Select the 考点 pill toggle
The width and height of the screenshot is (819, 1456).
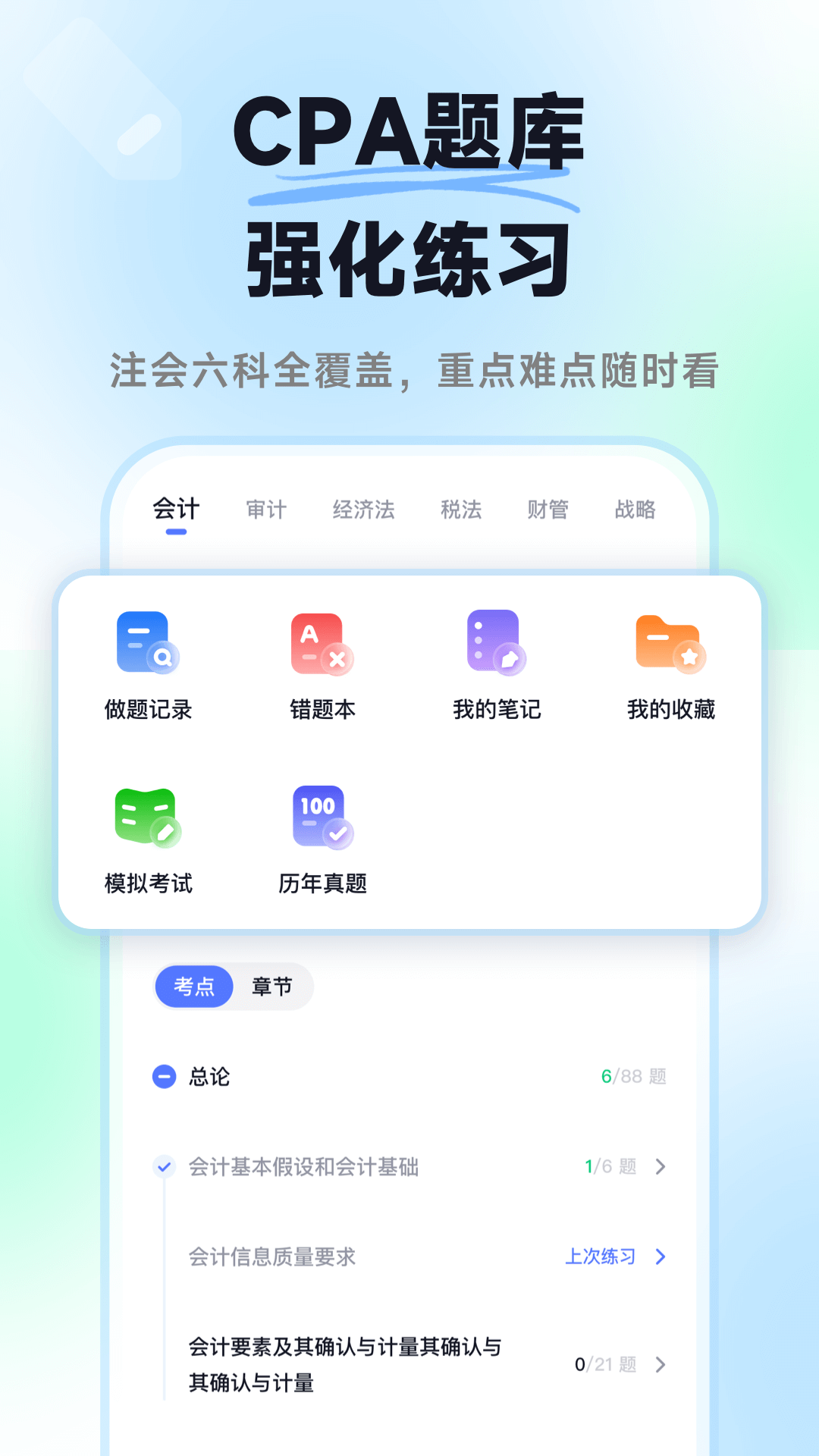tap(193, 986)
